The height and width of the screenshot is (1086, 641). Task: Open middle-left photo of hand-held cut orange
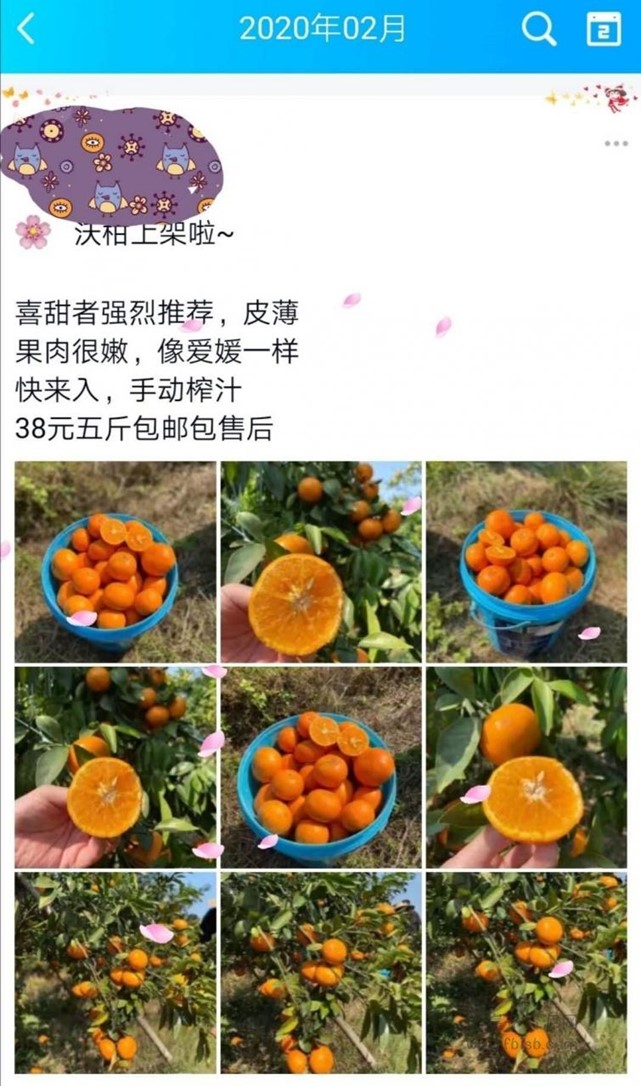point(115,767)
